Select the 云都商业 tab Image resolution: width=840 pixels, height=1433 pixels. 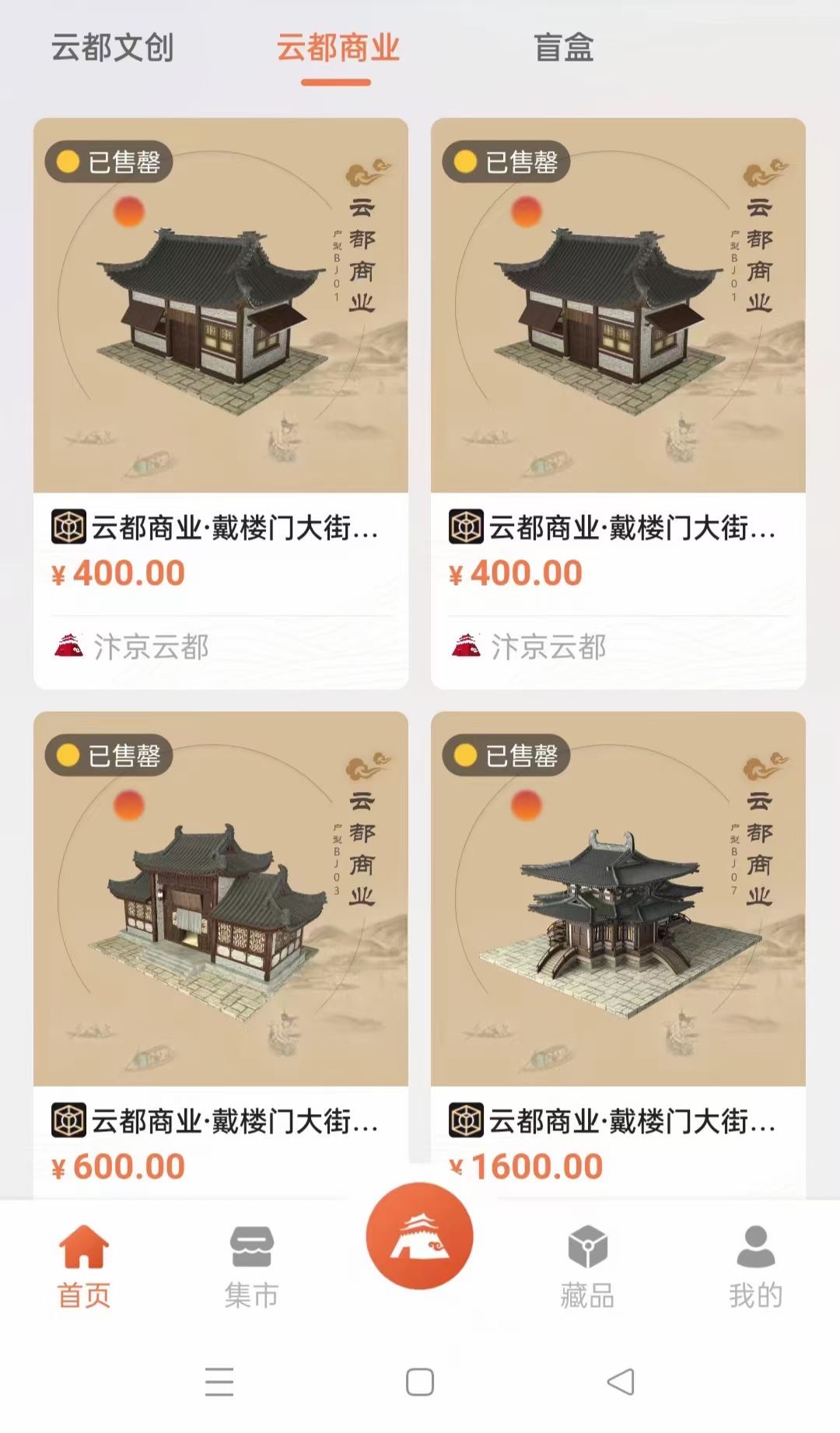[x=338, y=48]
